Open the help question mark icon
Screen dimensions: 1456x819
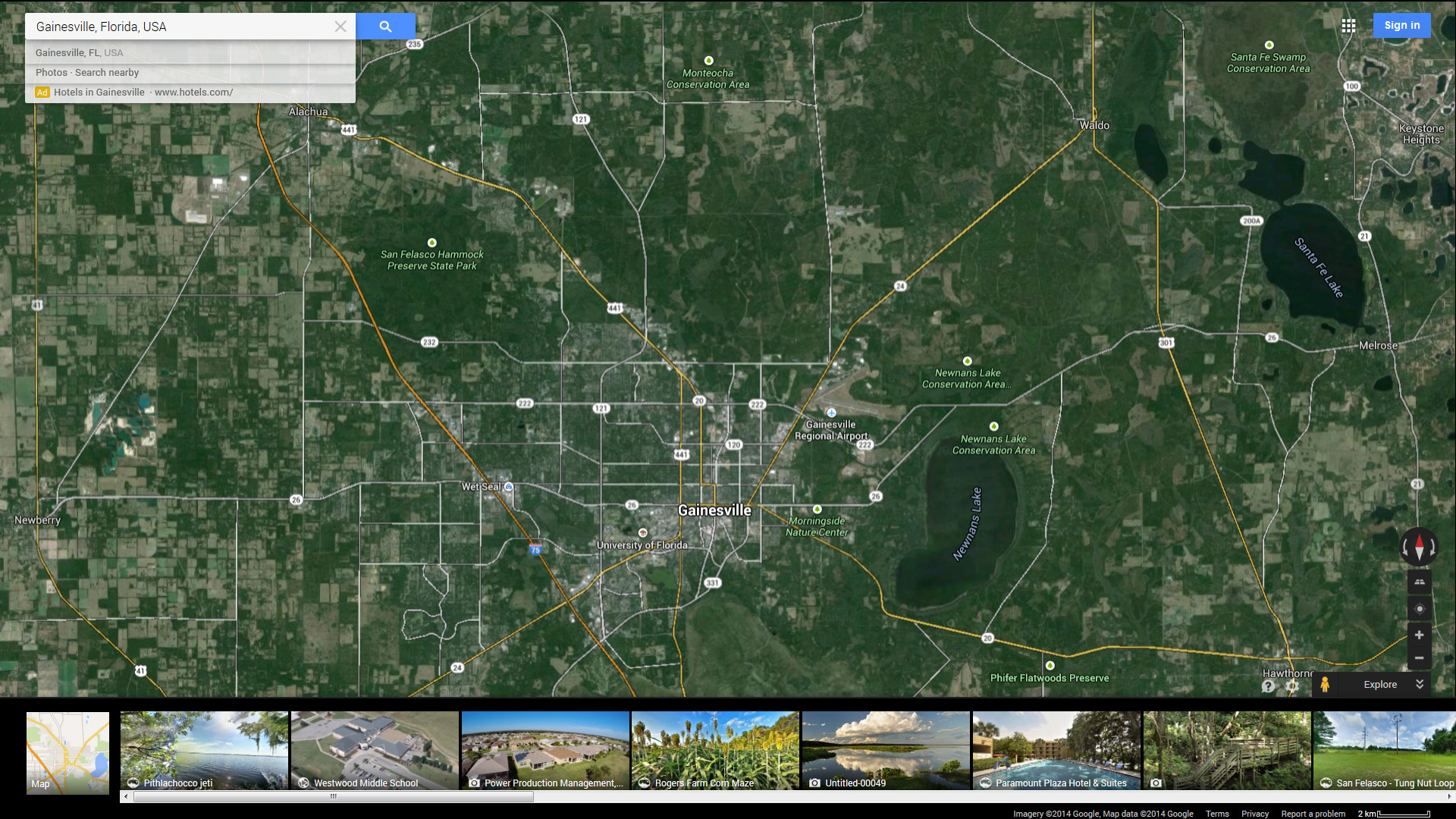pos(1268,686)
